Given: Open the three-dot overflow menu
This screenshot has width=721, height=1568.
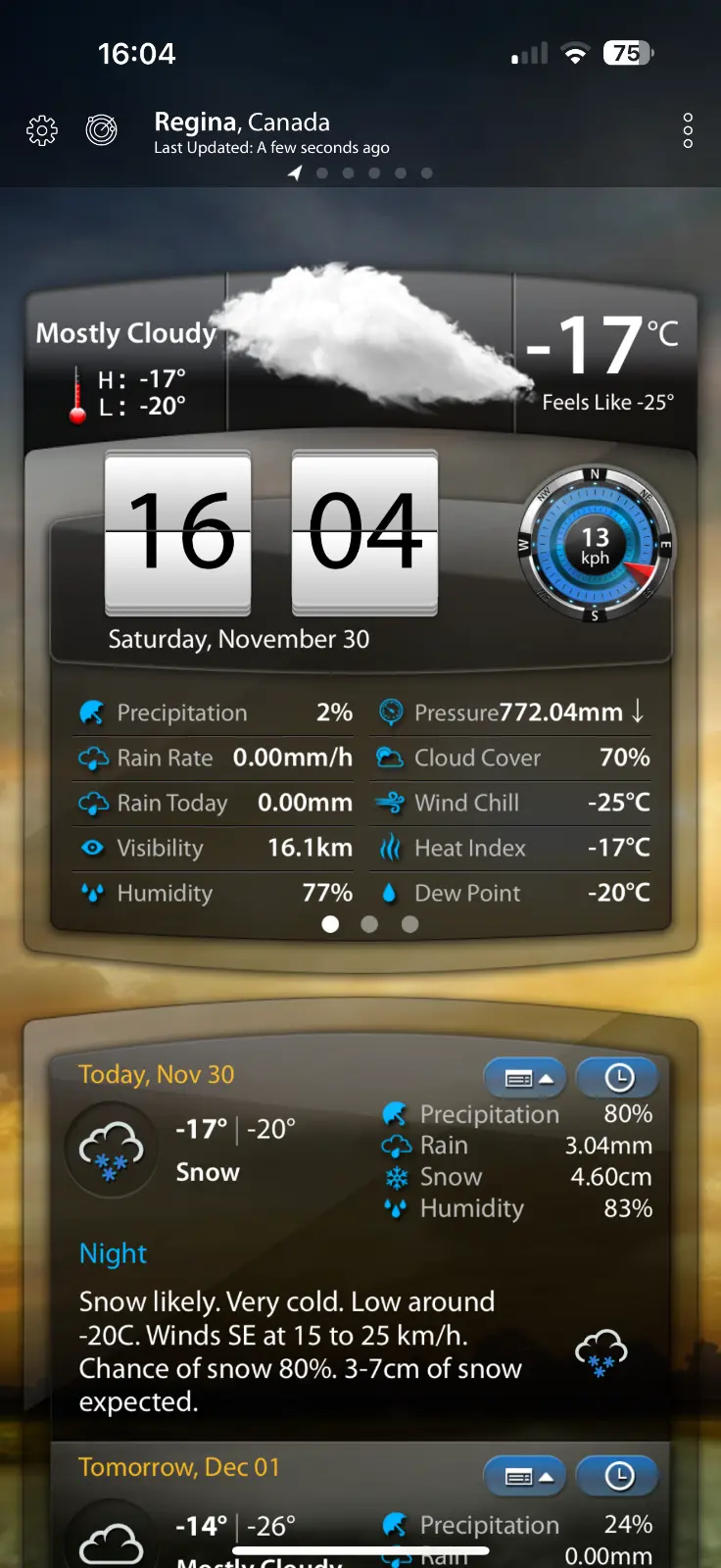Looking at the screenshot, I should click(x=688, y=130).
